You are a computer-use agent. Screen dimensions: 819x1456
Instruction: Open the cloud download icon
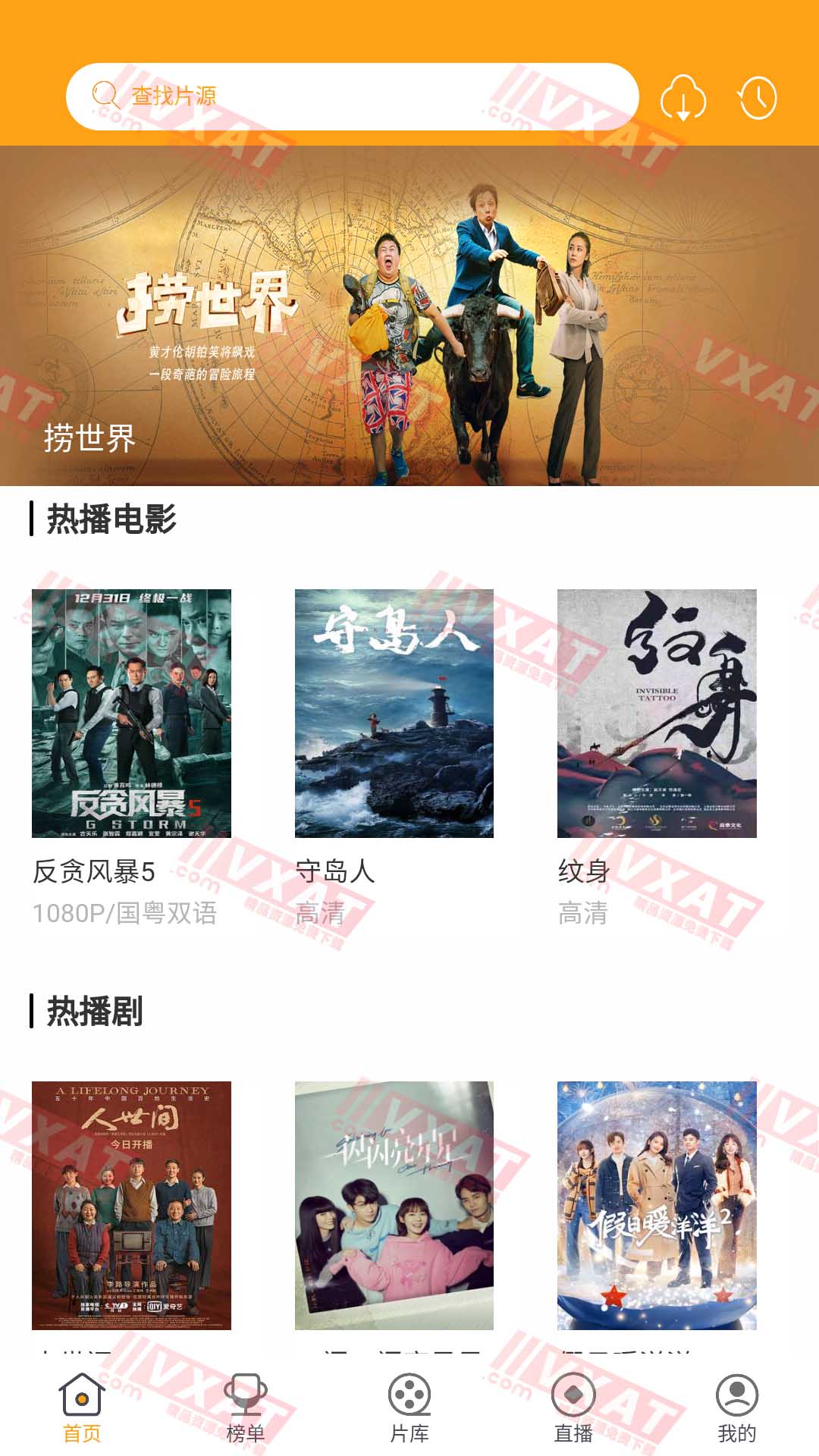point(682,98)
